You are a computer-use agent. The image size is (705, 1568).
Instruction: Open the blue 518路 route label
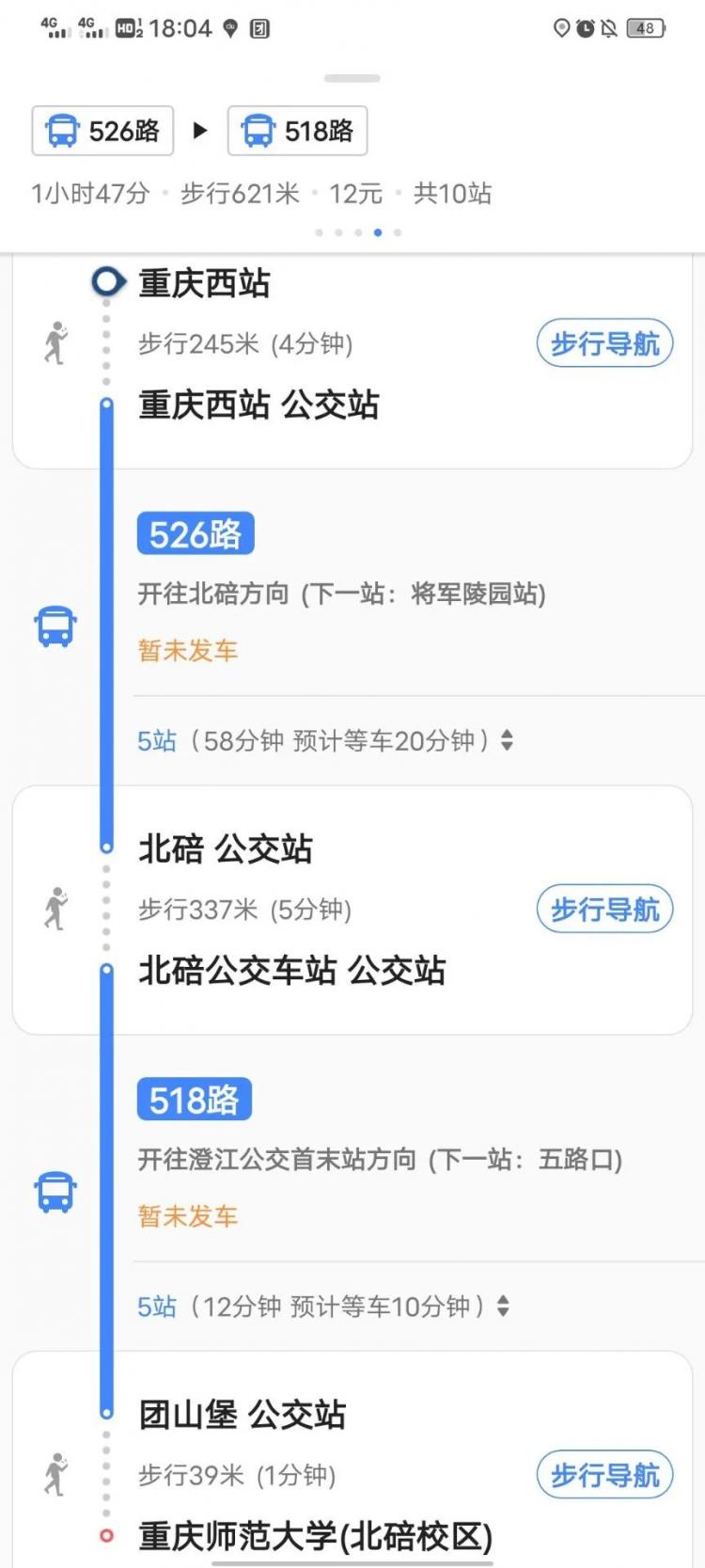coord(195,1100)
